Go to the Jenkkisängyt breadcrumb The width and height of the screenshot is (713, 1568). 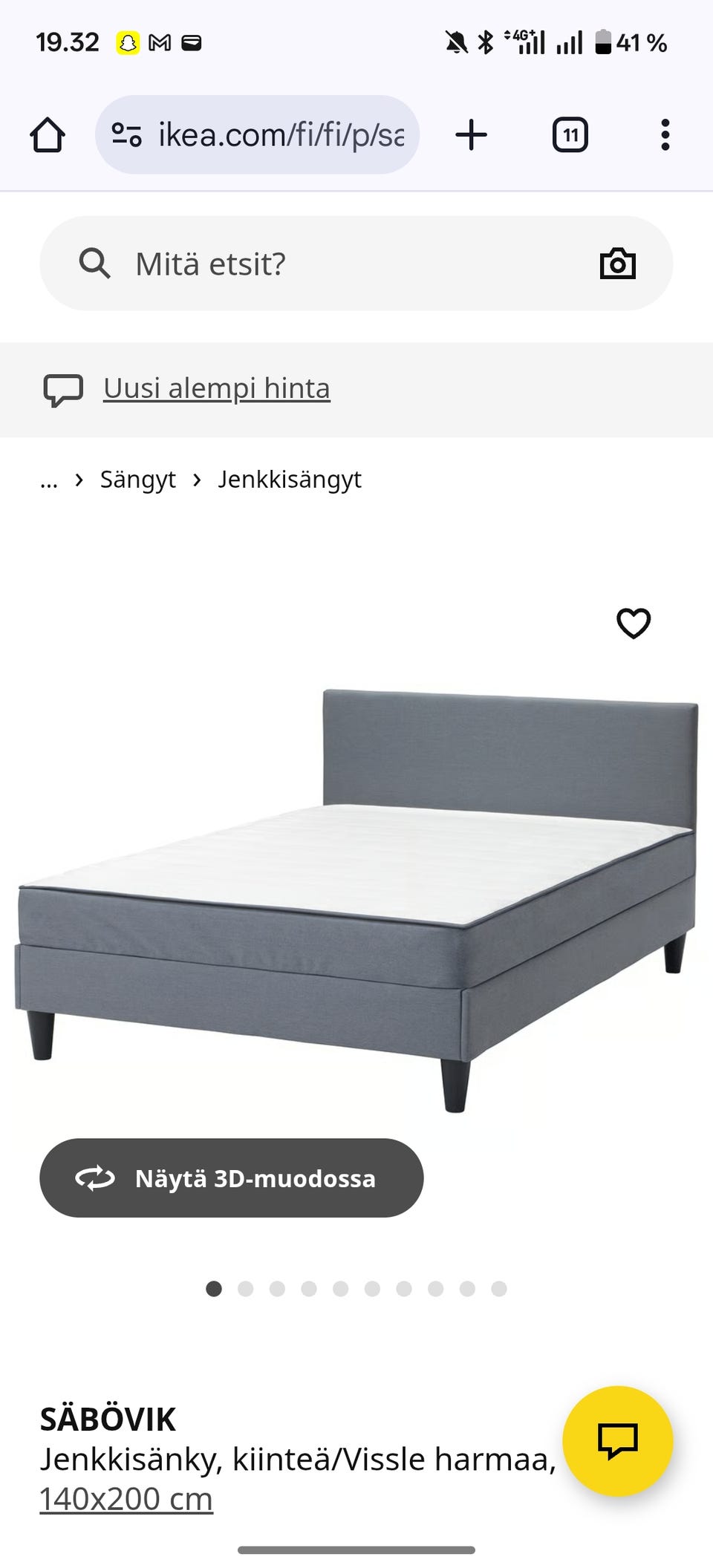click(289, 480)
